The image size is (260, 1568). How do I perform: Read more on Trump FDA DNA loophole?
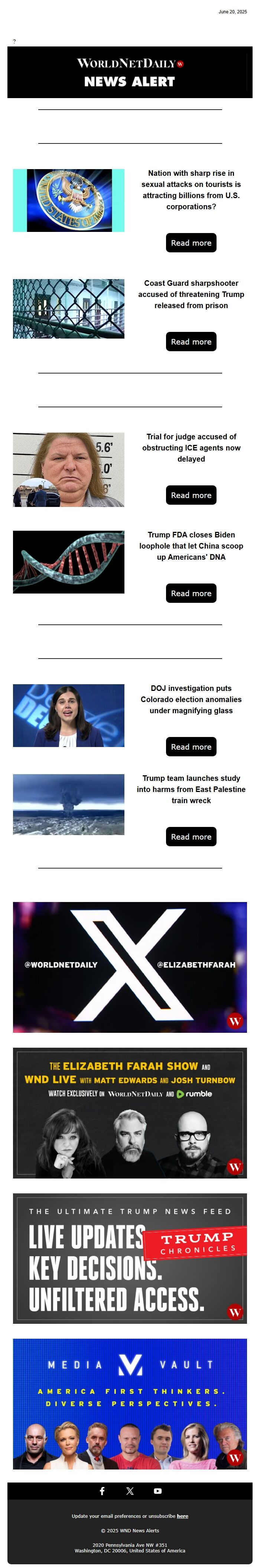click(191, 593)
